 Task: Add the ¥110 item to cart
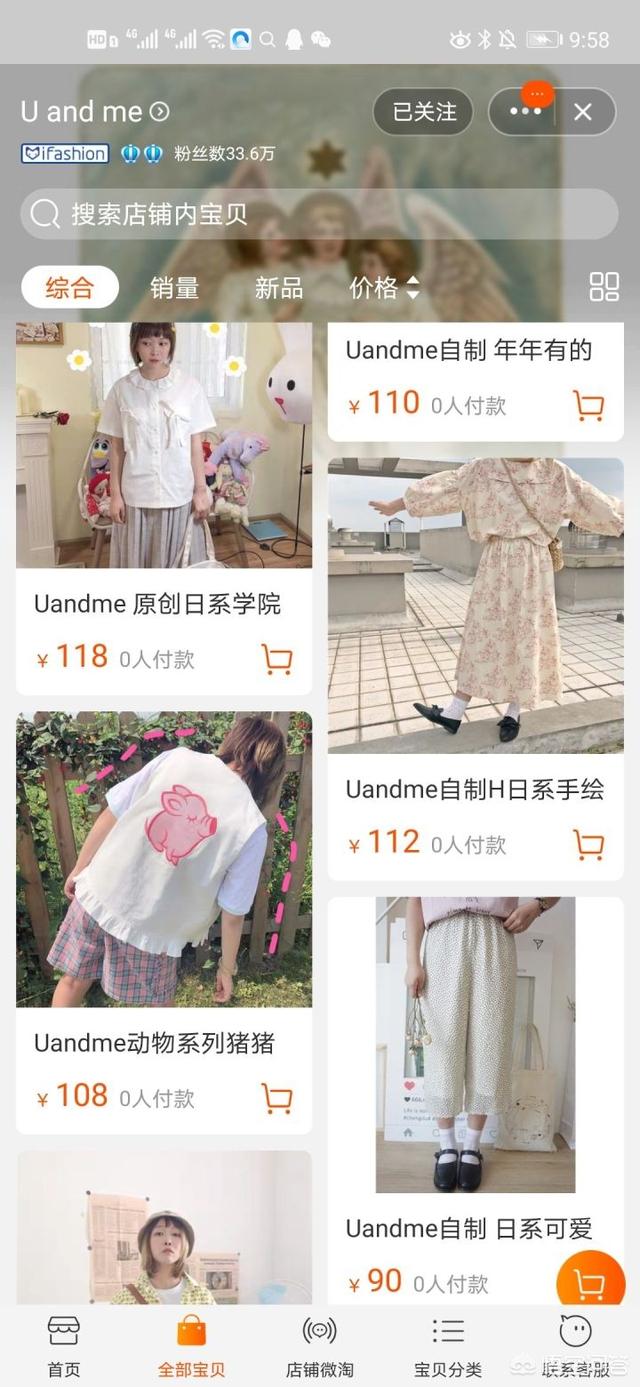pyautogui.click(x=588, y=405)
